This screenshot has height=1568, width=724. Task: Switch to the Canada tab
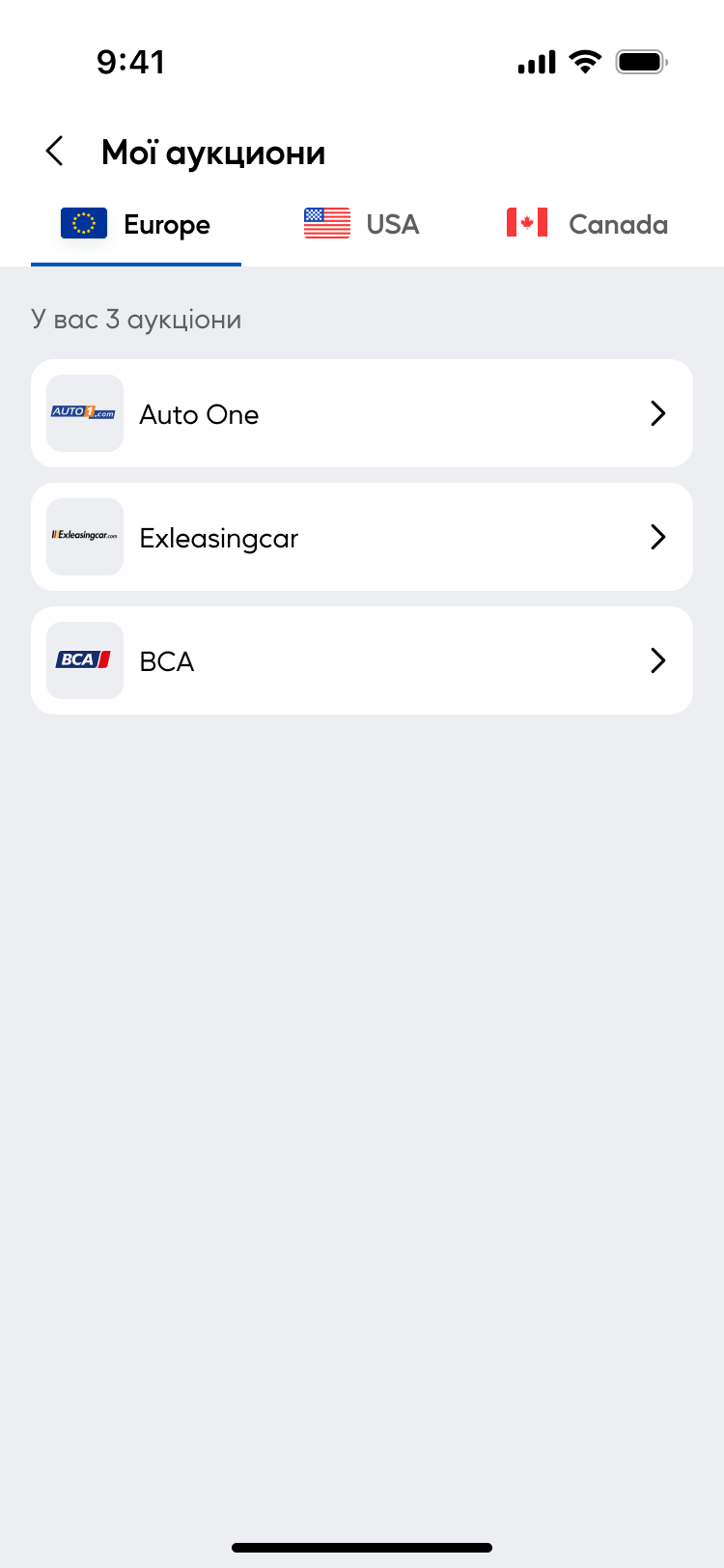point(587,225)
